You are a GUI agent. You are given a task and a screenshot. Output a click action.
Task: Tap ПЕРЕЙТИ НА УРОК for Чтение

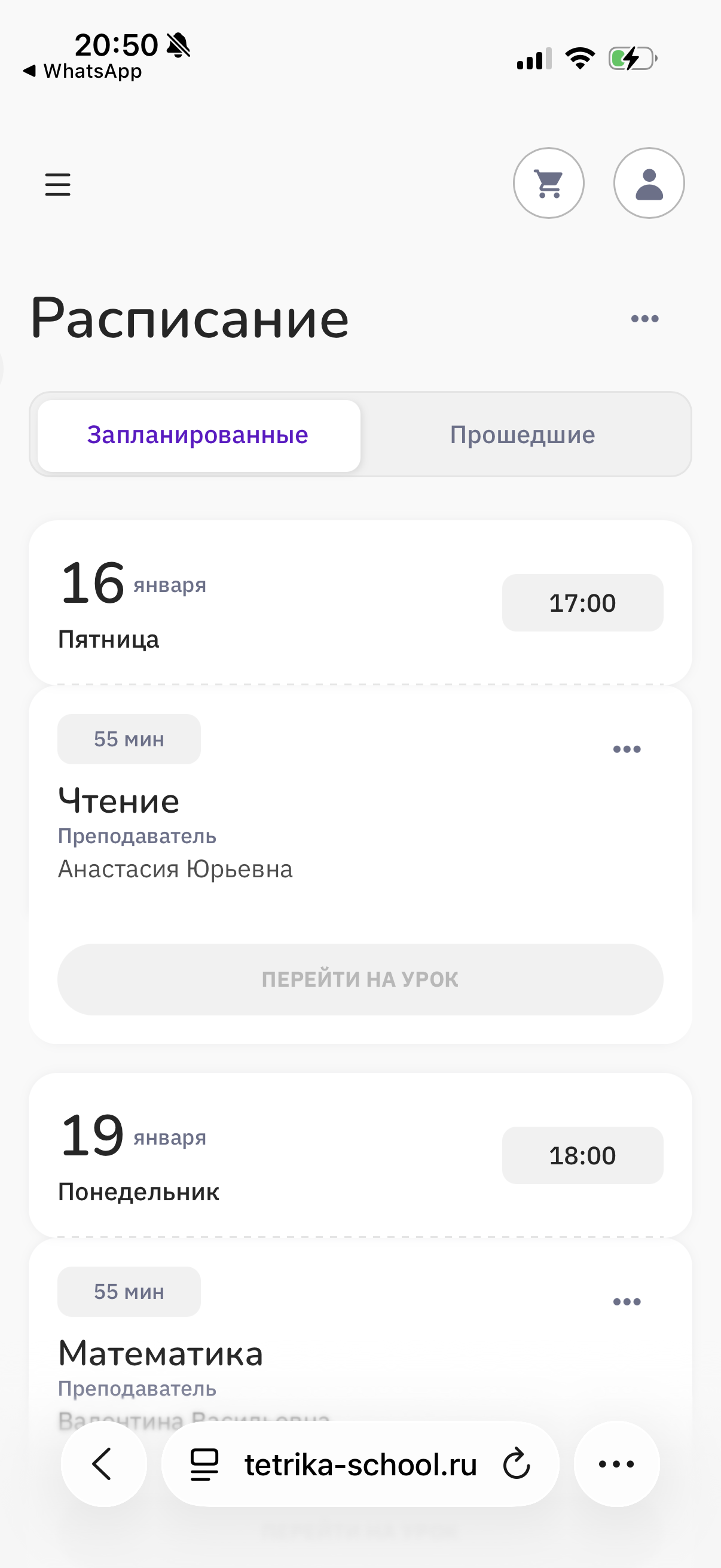click(x=360, y=980)
